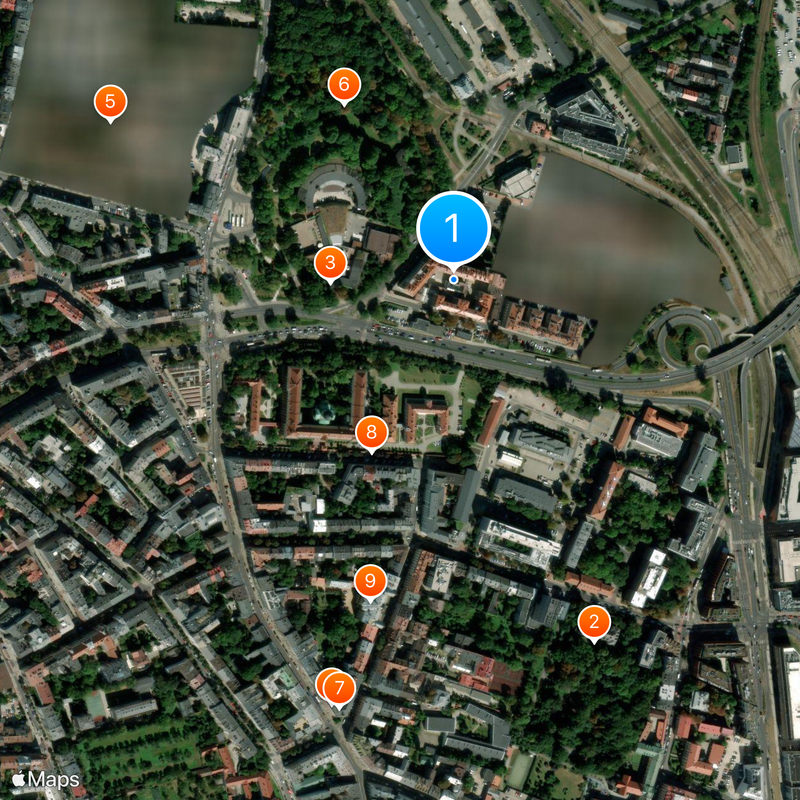Tap the orange map pin numbered 2
The height and width of the screenshot is (800, 800).
coord(594,622)
